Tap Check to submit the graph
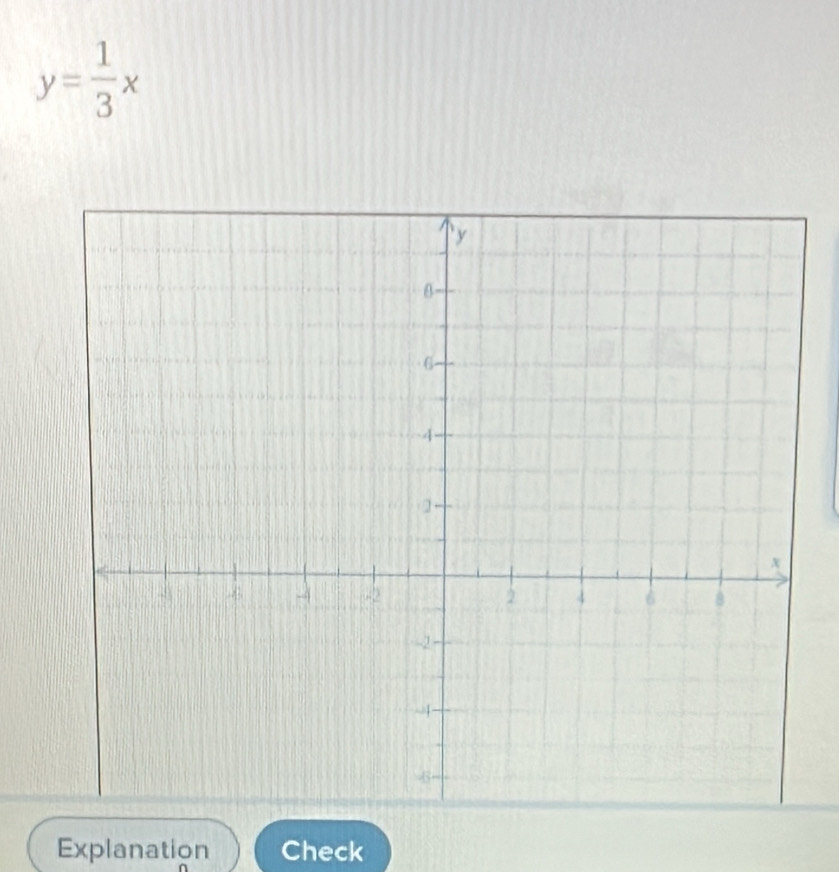 point(322,851)
